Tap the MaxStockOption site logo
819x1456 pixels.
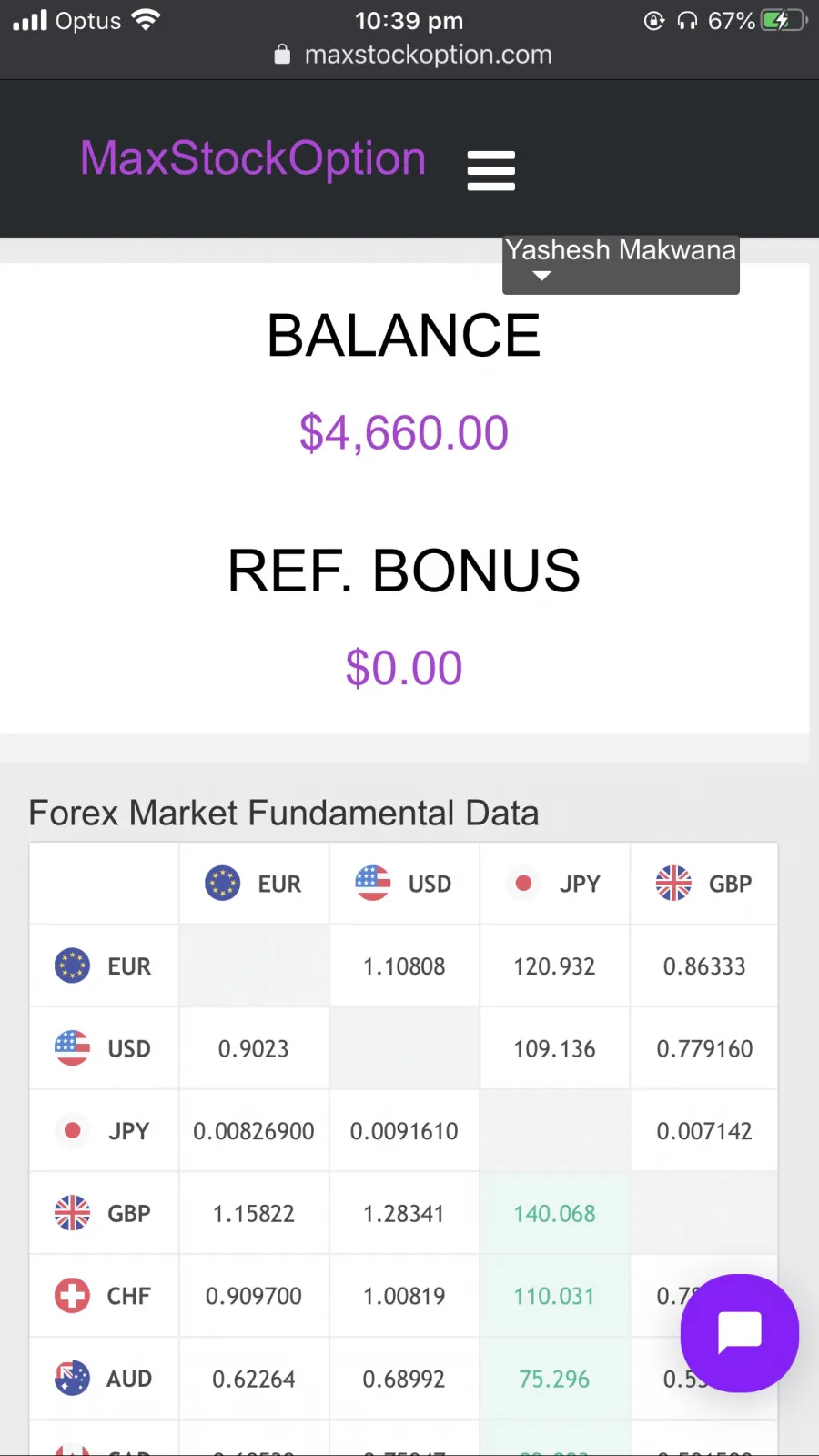(253, 159)
